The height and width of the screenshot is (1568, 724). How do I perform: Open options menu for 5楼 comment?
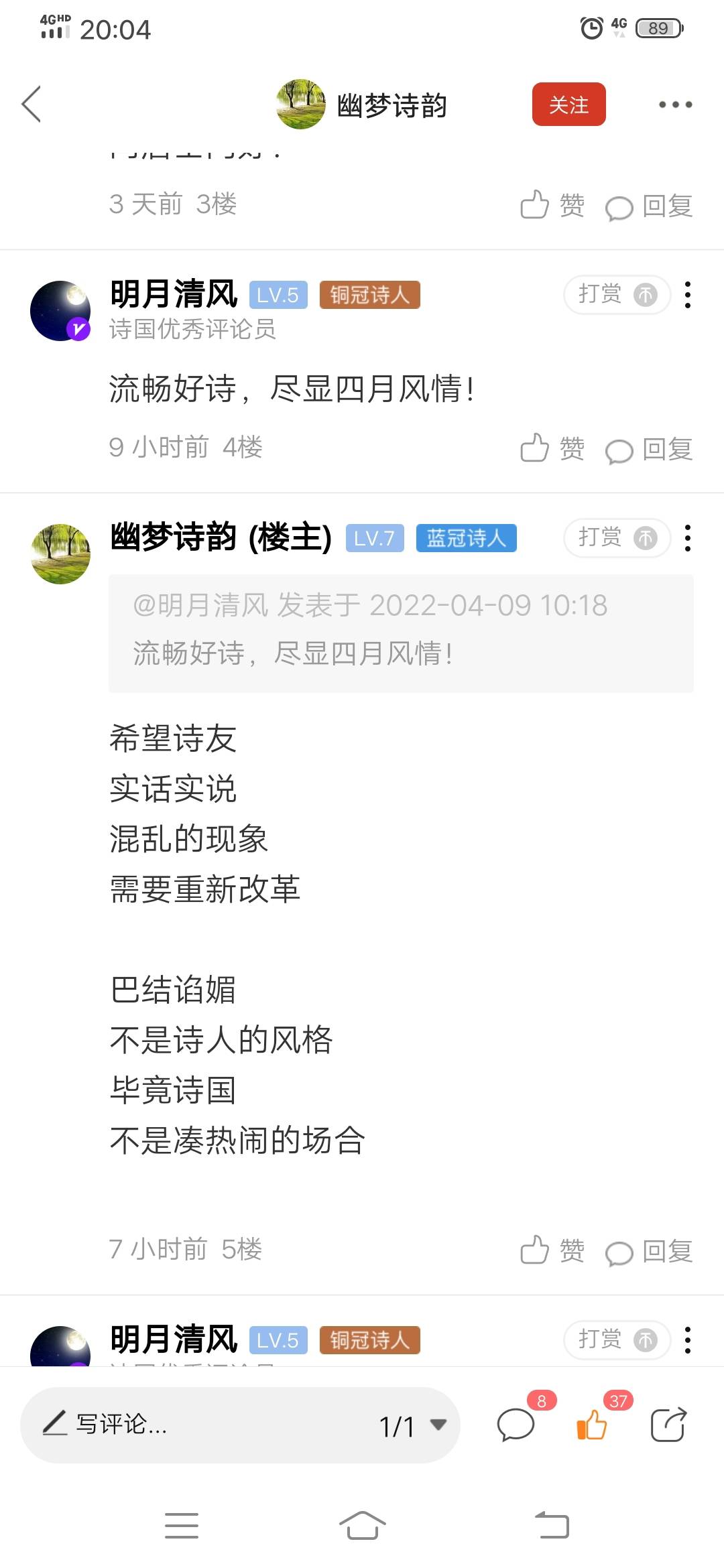point(688,537)
